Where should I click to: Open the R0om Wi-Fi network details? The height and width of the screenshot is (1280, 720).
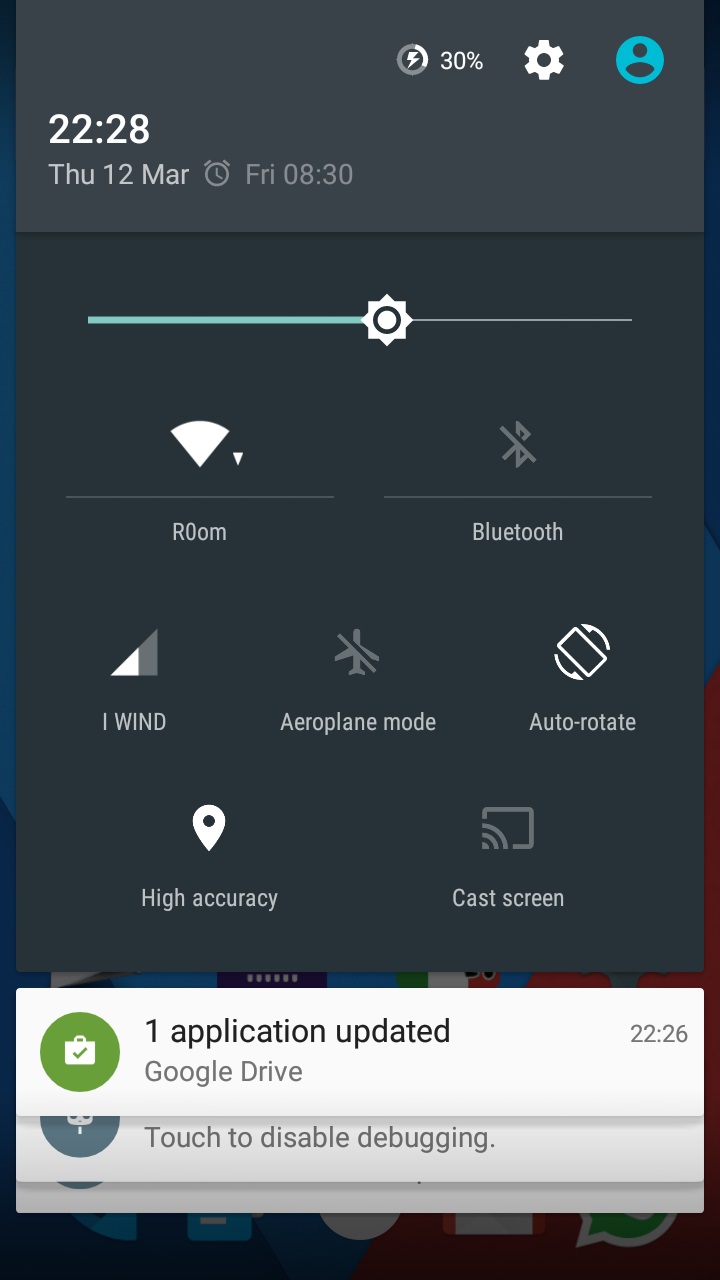coord(200,532)
